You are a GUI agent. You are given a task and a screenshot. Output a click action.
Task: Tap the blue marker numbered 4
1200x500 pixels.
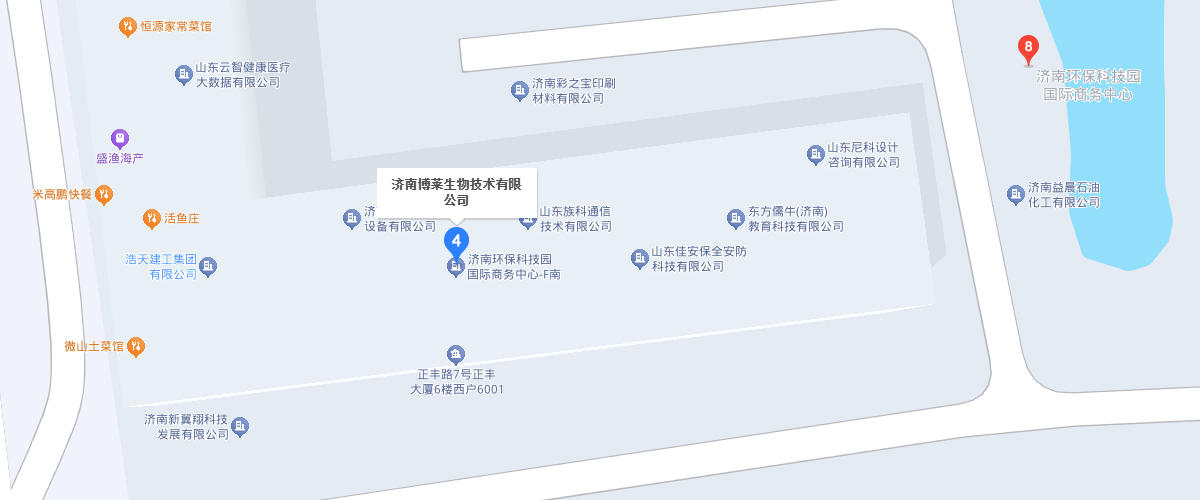456,241
